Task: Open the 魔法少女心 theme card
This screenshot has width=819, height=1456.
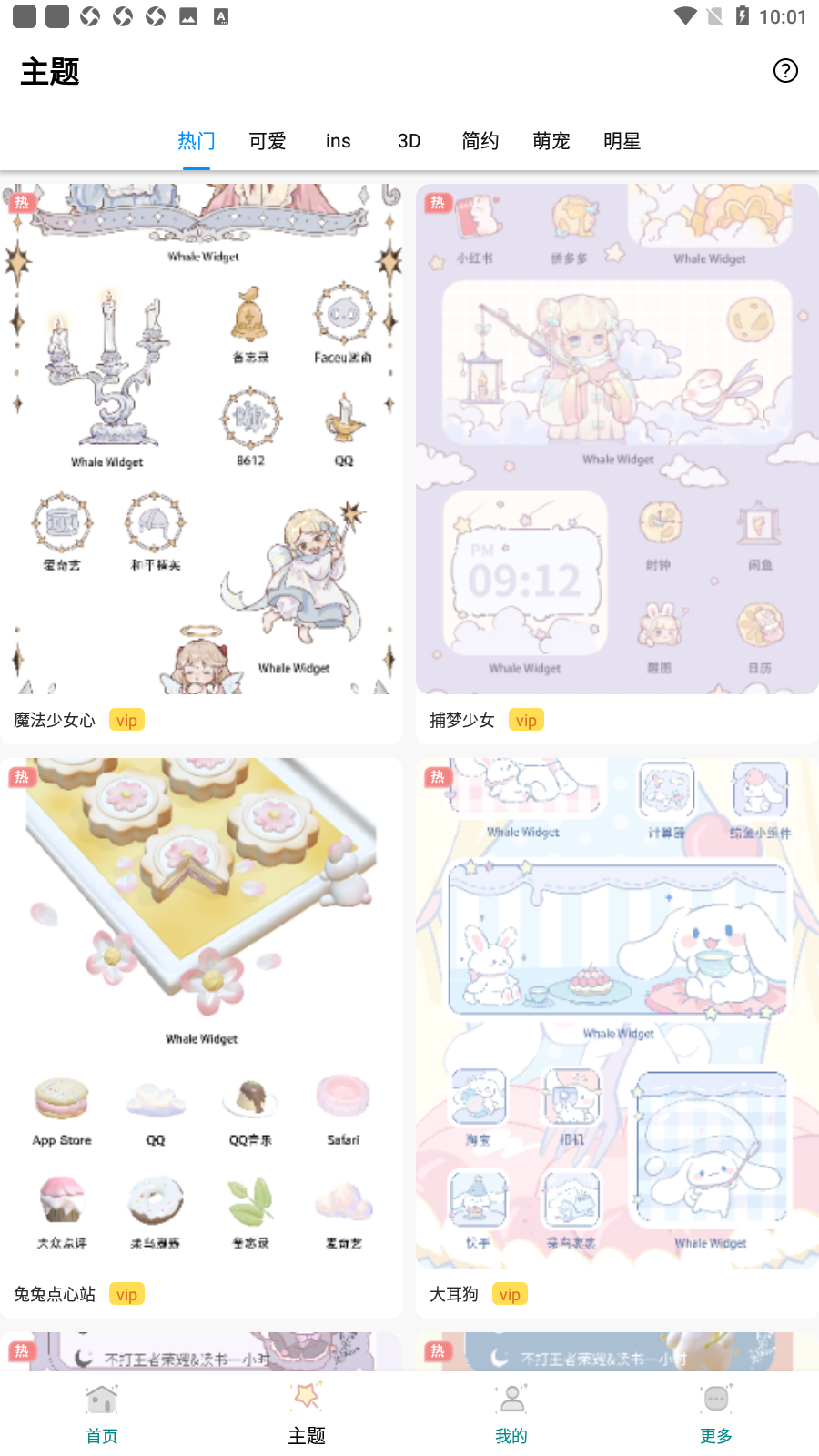Action: [x=201, y=464]
